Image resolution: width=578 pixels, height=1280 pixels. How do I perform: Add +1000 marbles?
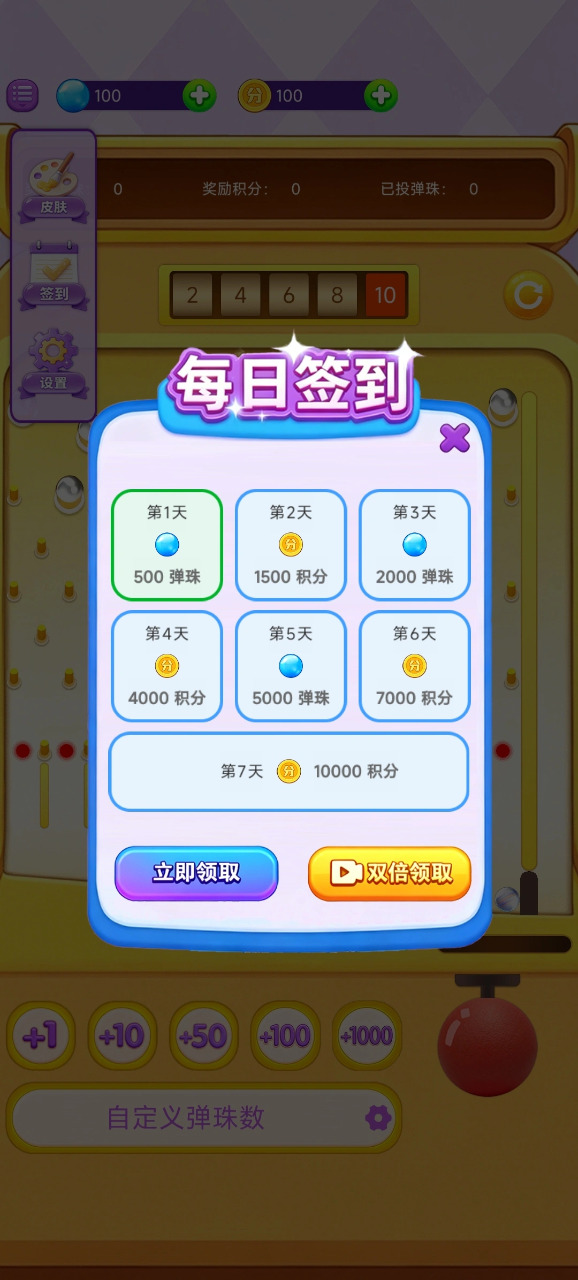[366, 1036]
